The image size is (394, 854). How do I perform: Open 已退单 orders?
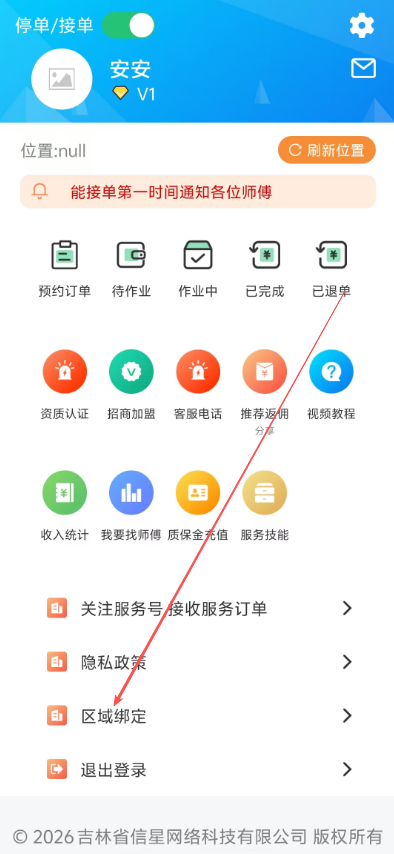coord(331,269)
